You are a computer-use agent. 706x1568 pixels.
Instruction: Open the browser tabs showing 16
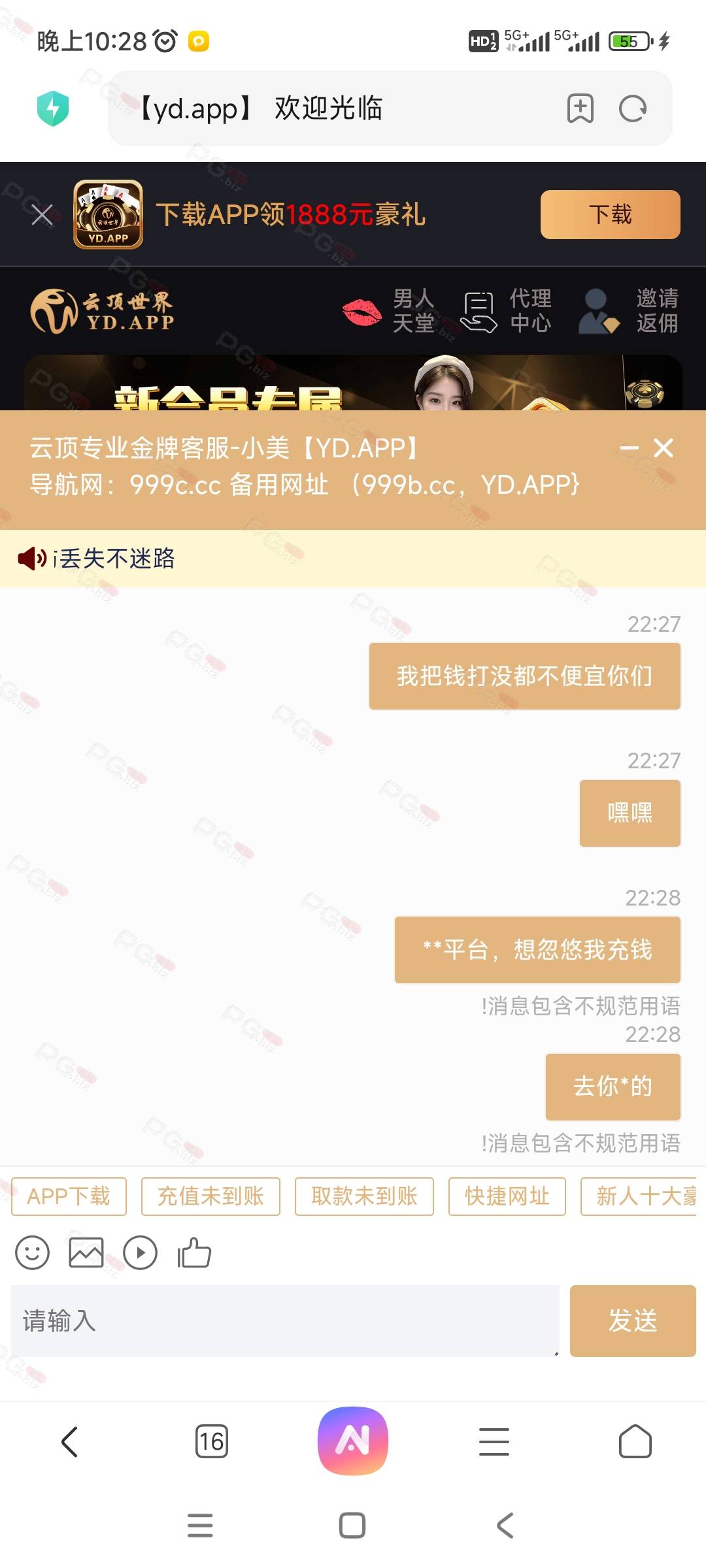[x=212, y=1441]
